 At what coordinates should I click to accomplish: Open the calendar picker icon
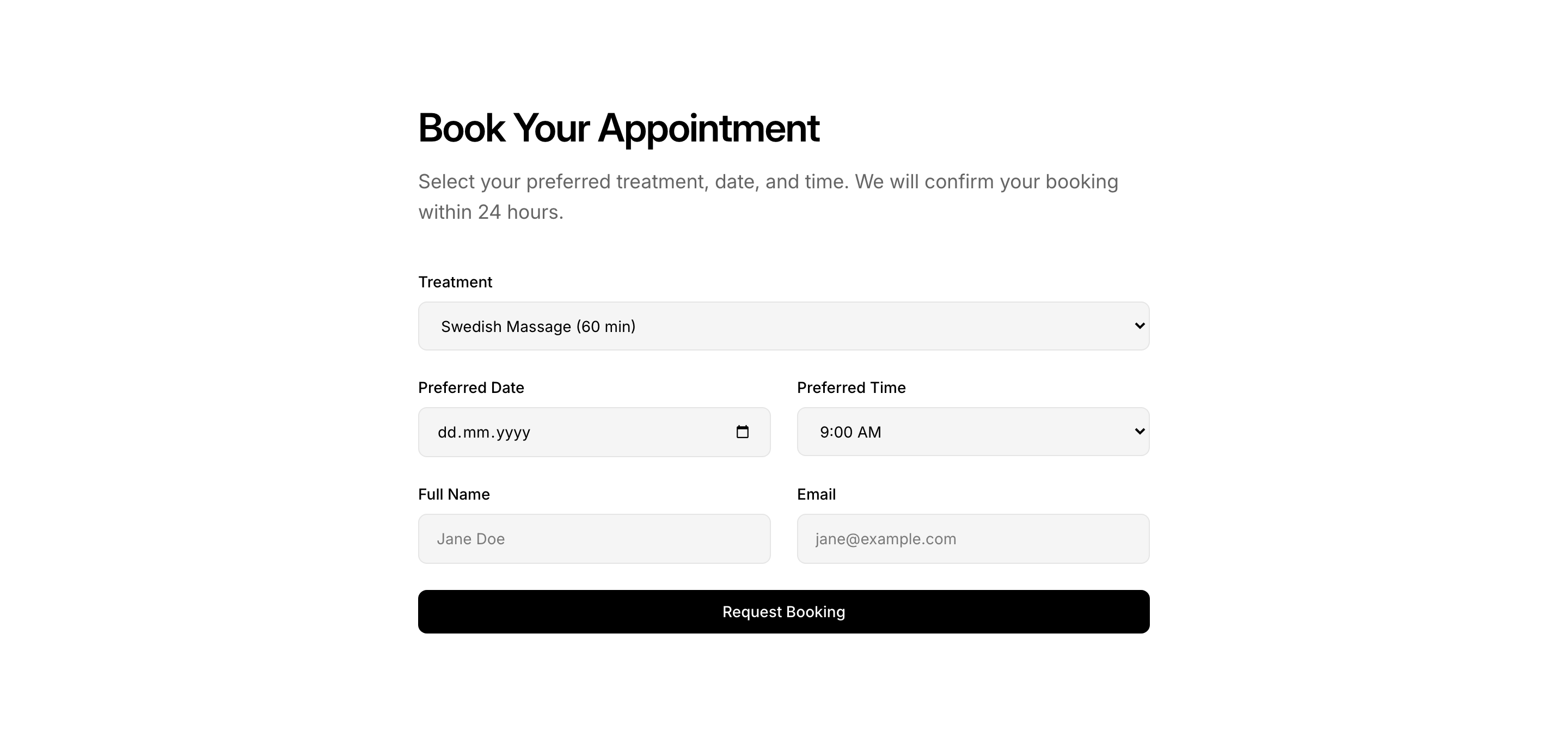(x=742, y=432)
